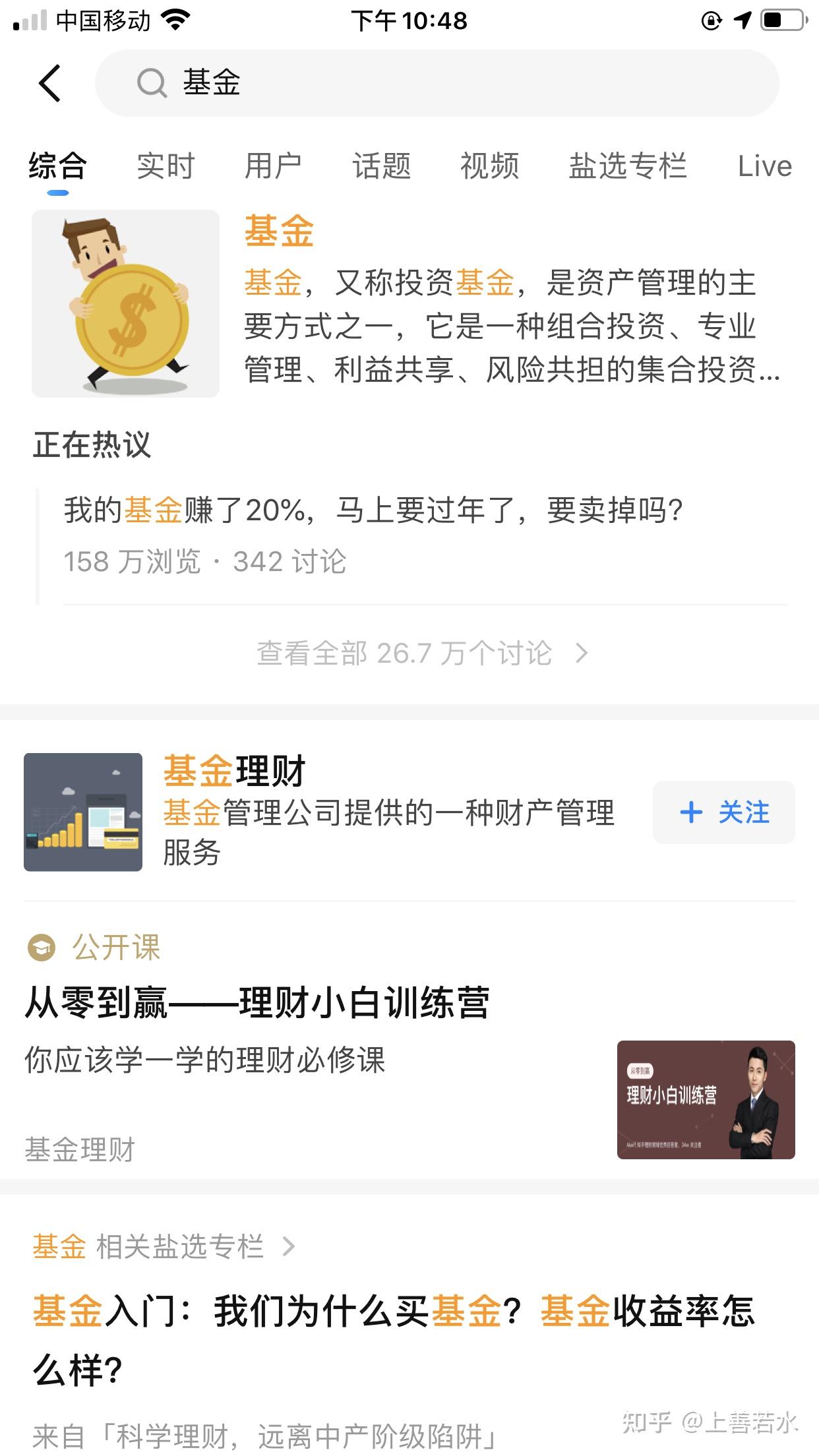Viewport: 819px width, 1456px height.
Task: Switch to the 话题 tab
Action: point(381,166)
